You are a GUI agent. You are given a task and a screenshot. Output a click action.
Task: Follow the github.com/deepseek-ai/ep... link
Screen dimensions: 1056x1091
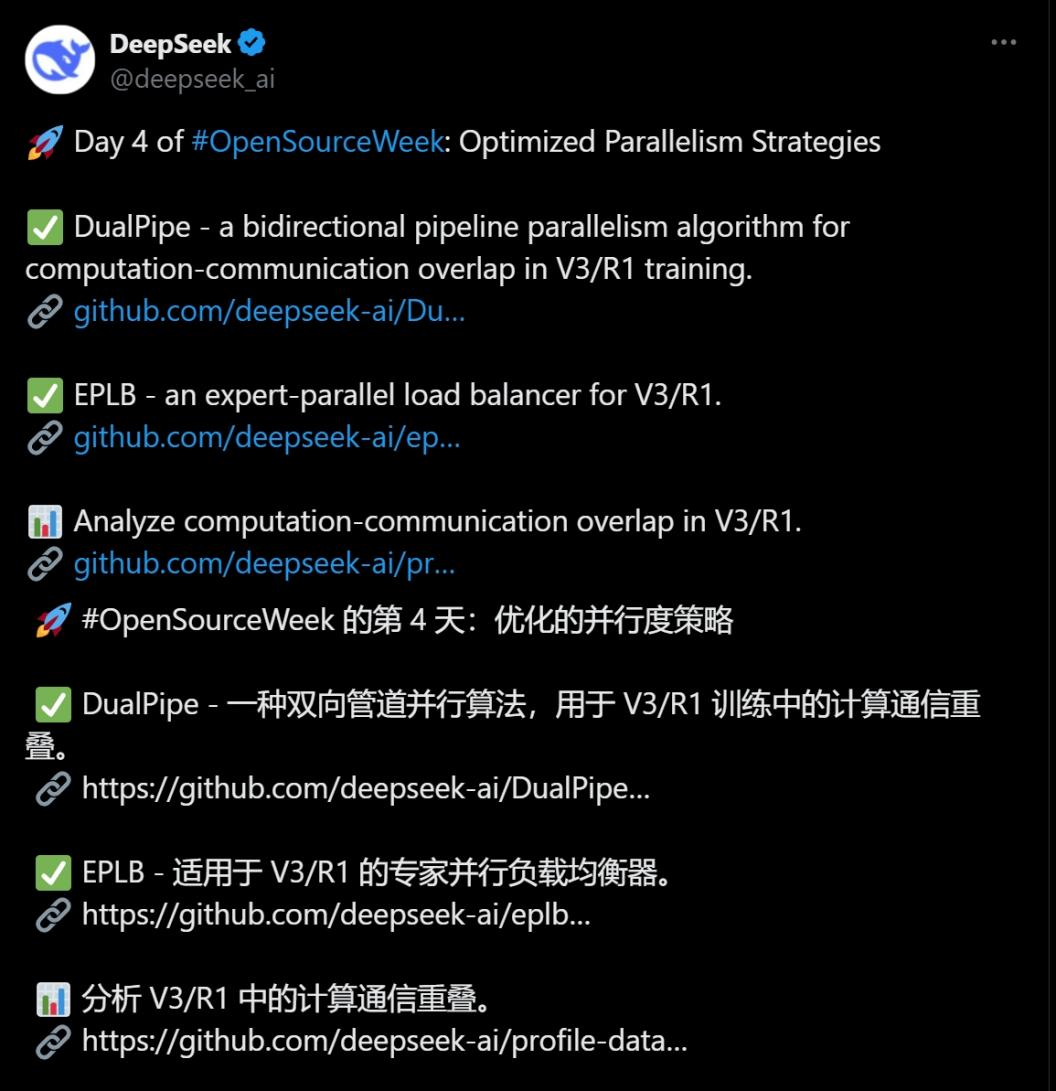(267, 438)
